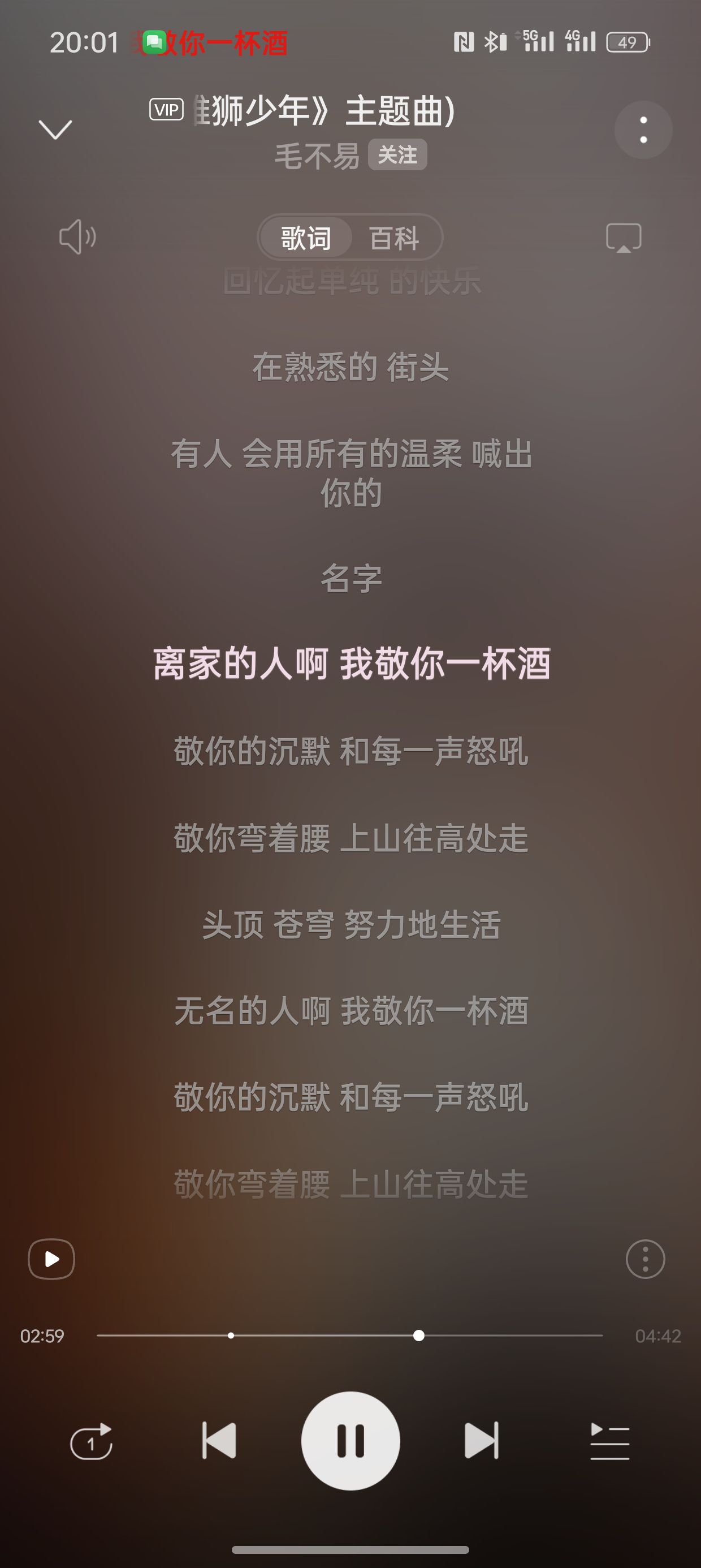Skip to the next track
The height and width of the screenshot is (1568, 701).
pos(481,1441)
